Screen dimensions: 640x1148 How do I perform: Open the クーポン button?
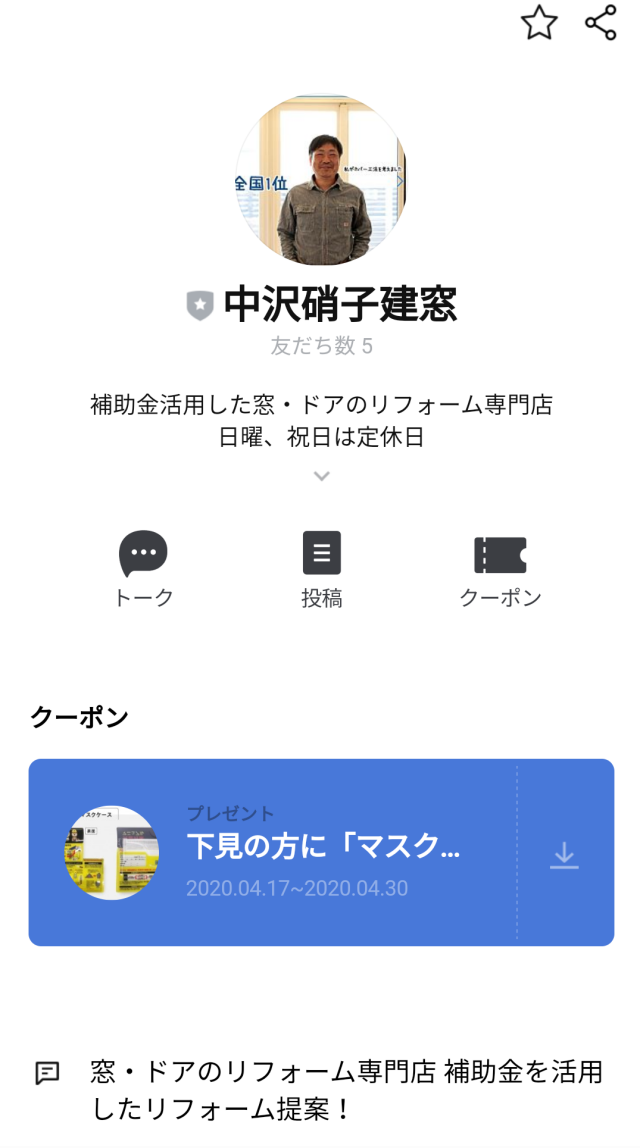point(500,567)
